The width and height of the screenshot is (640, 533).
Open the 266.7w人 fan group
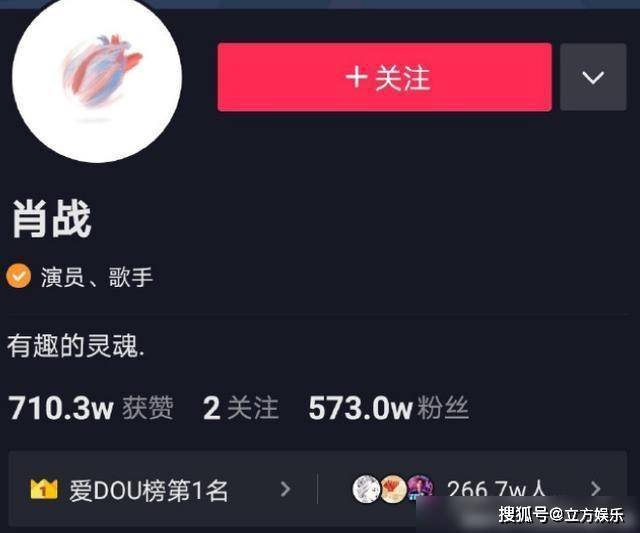tap(480, 490)
